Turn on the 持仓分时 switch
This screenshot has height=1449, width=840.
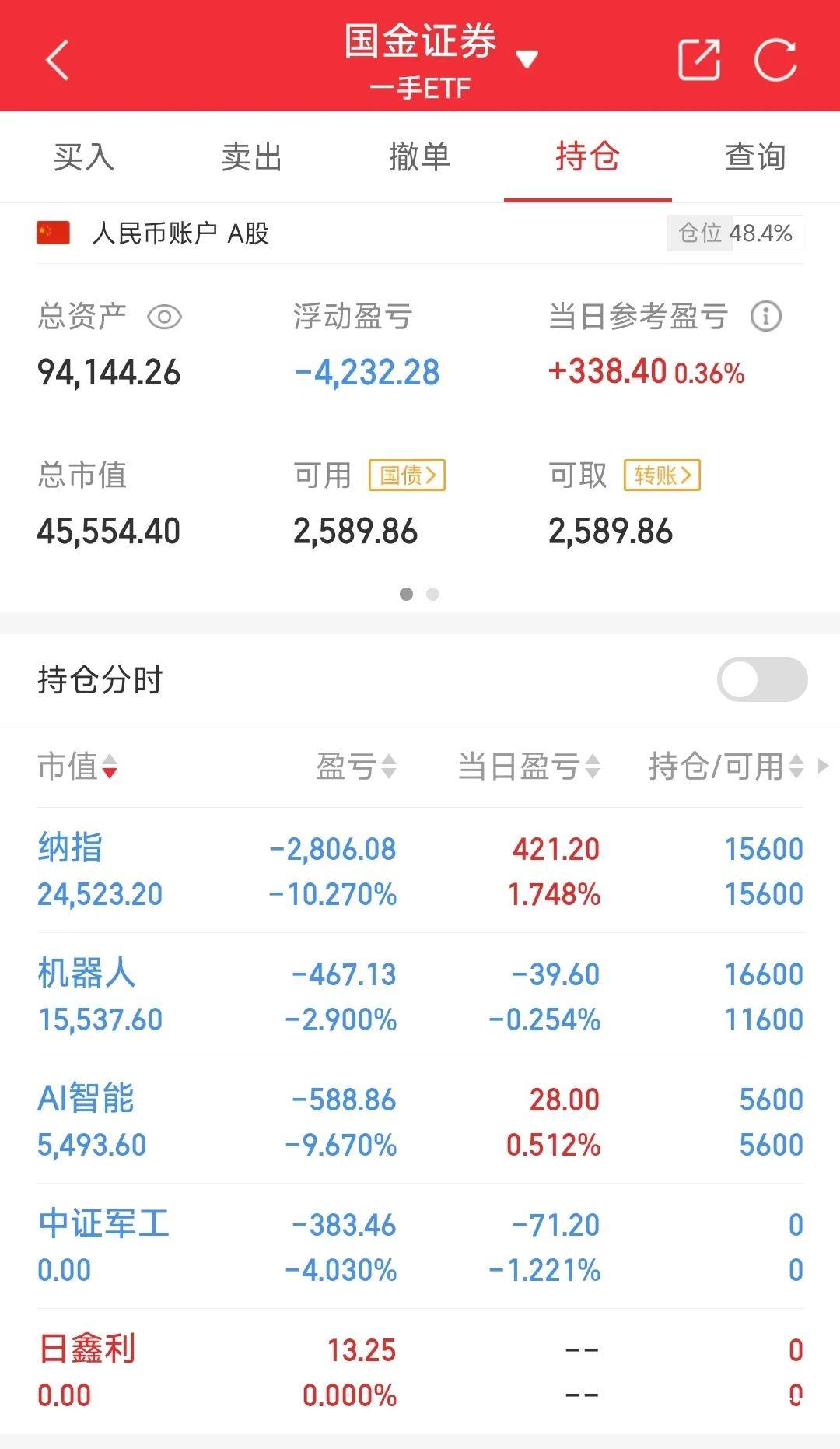pos(762,679)
